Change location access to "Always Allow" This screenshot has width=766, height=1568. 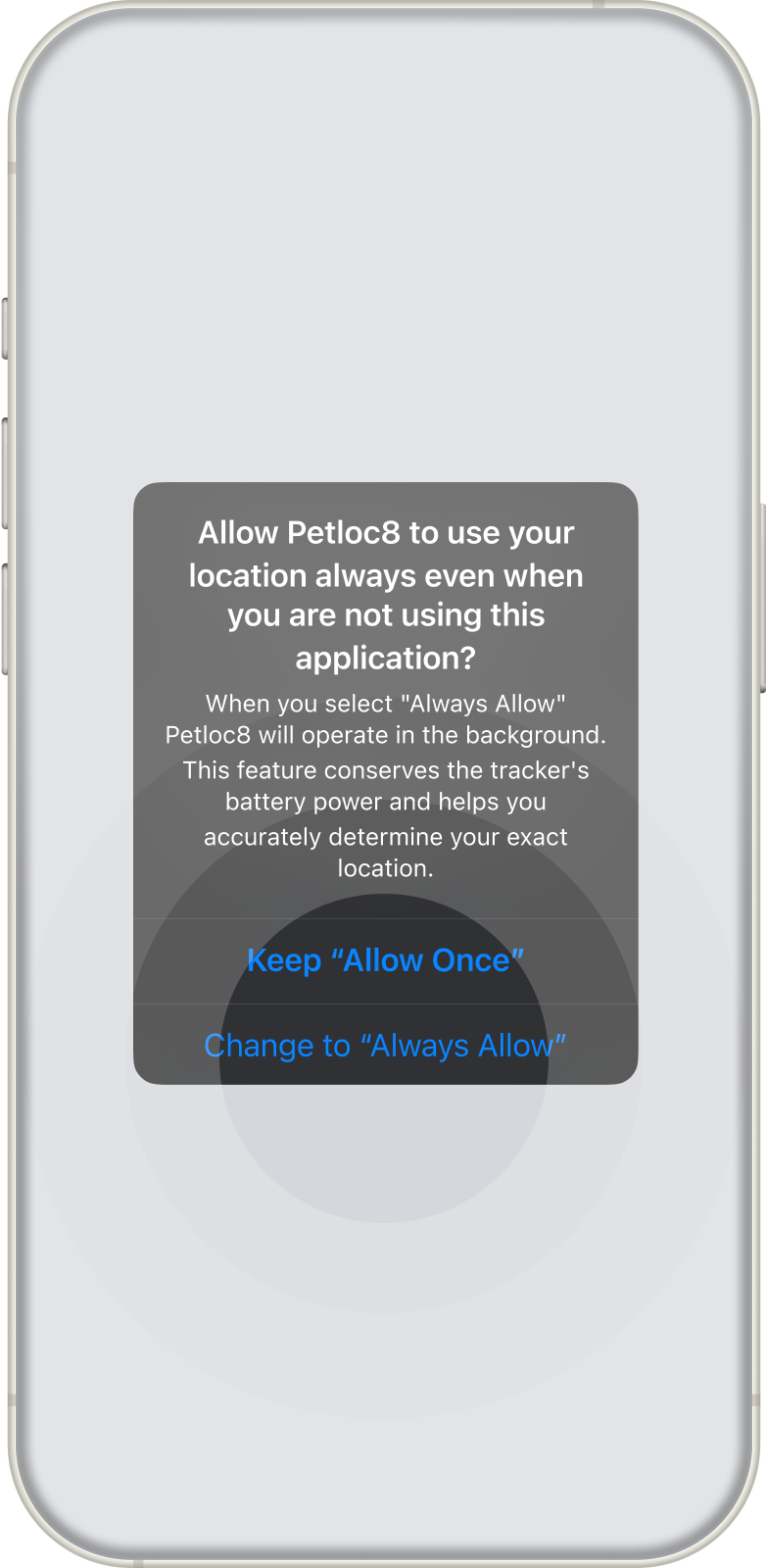coord(385,1046)
